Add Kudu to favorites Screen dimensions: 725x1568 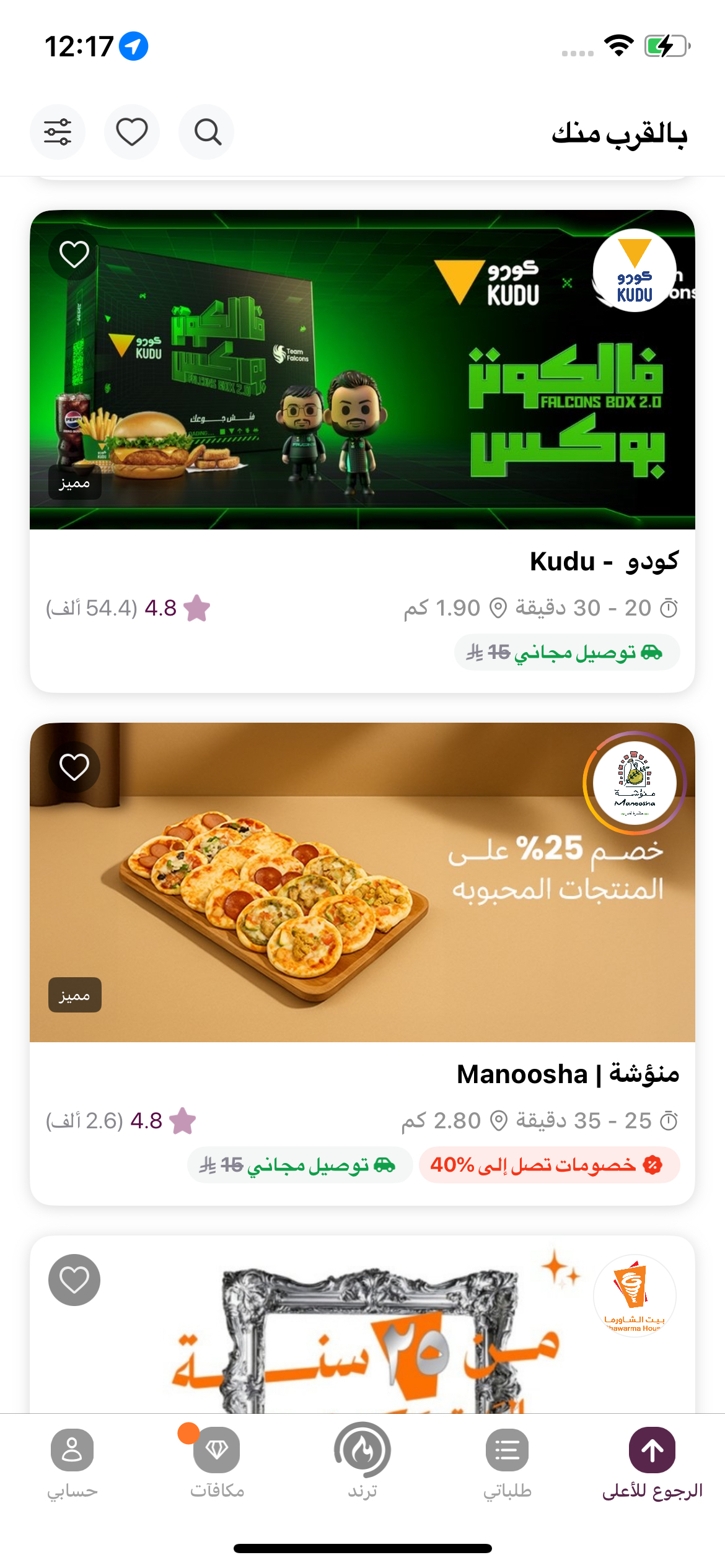74,255
